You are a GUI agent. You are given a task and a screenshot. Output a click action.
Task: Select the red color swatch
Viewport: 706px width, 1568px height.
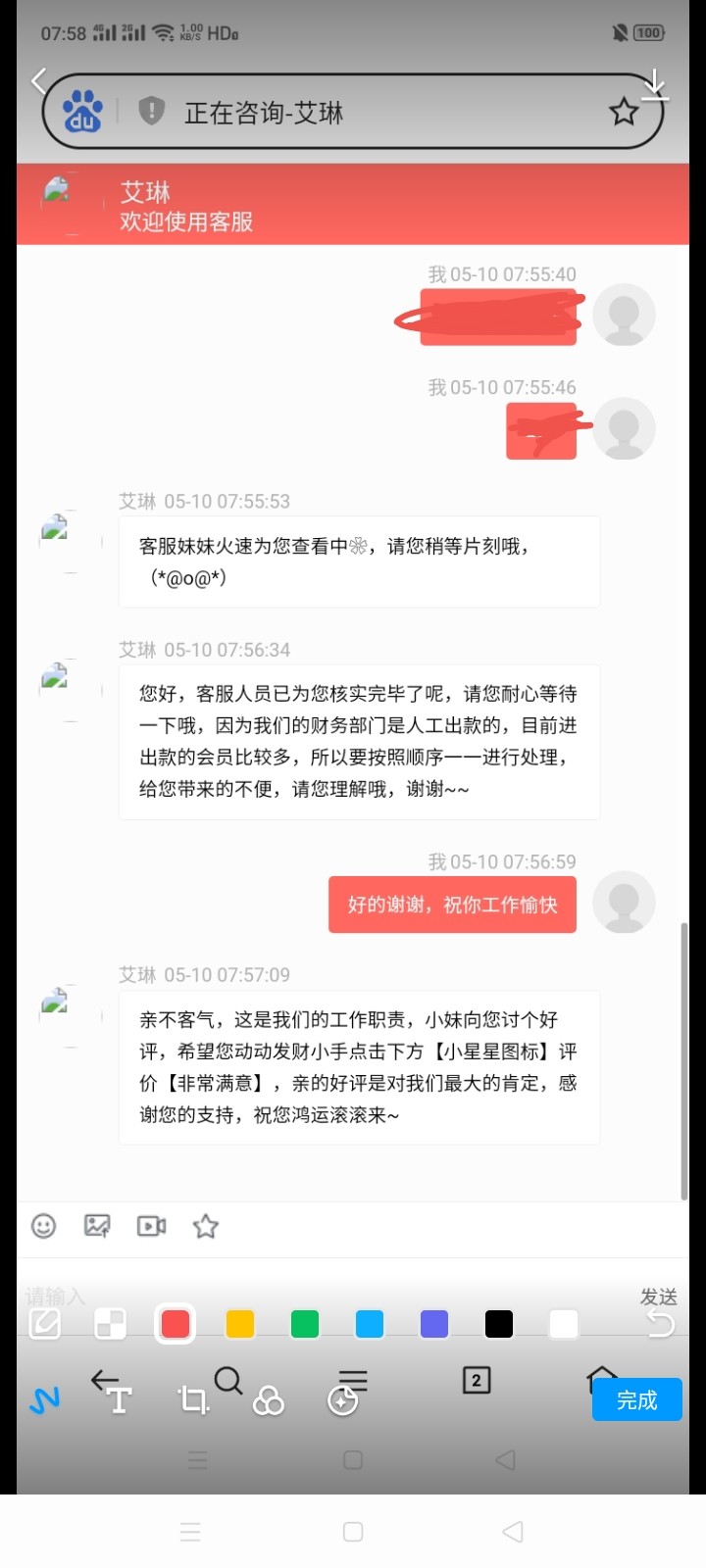point(176,1324)
